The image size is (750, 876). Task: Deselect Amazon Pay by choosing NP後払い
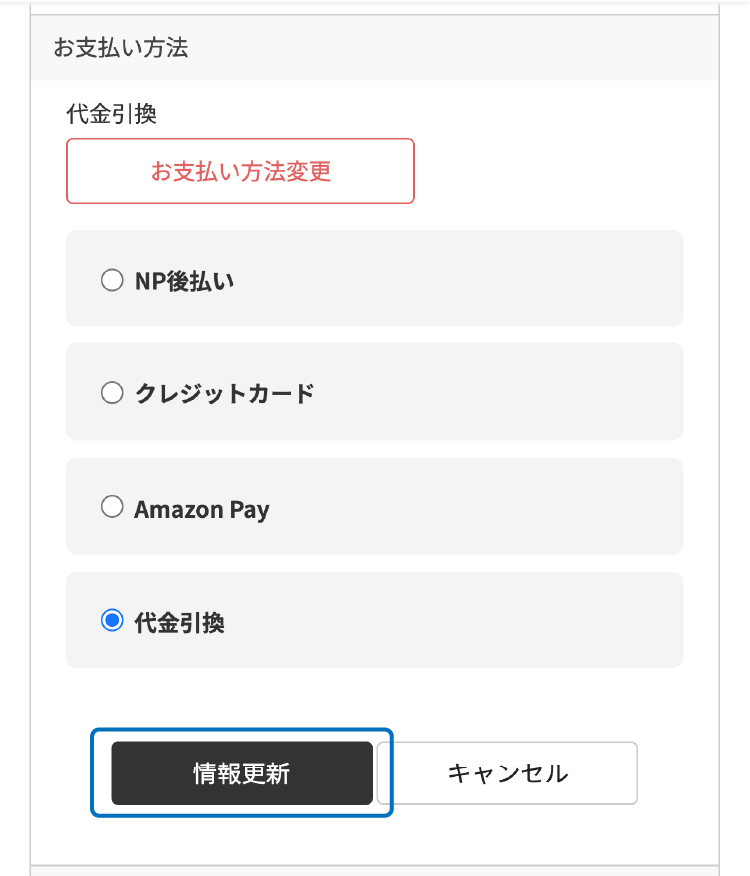[112, 280]
